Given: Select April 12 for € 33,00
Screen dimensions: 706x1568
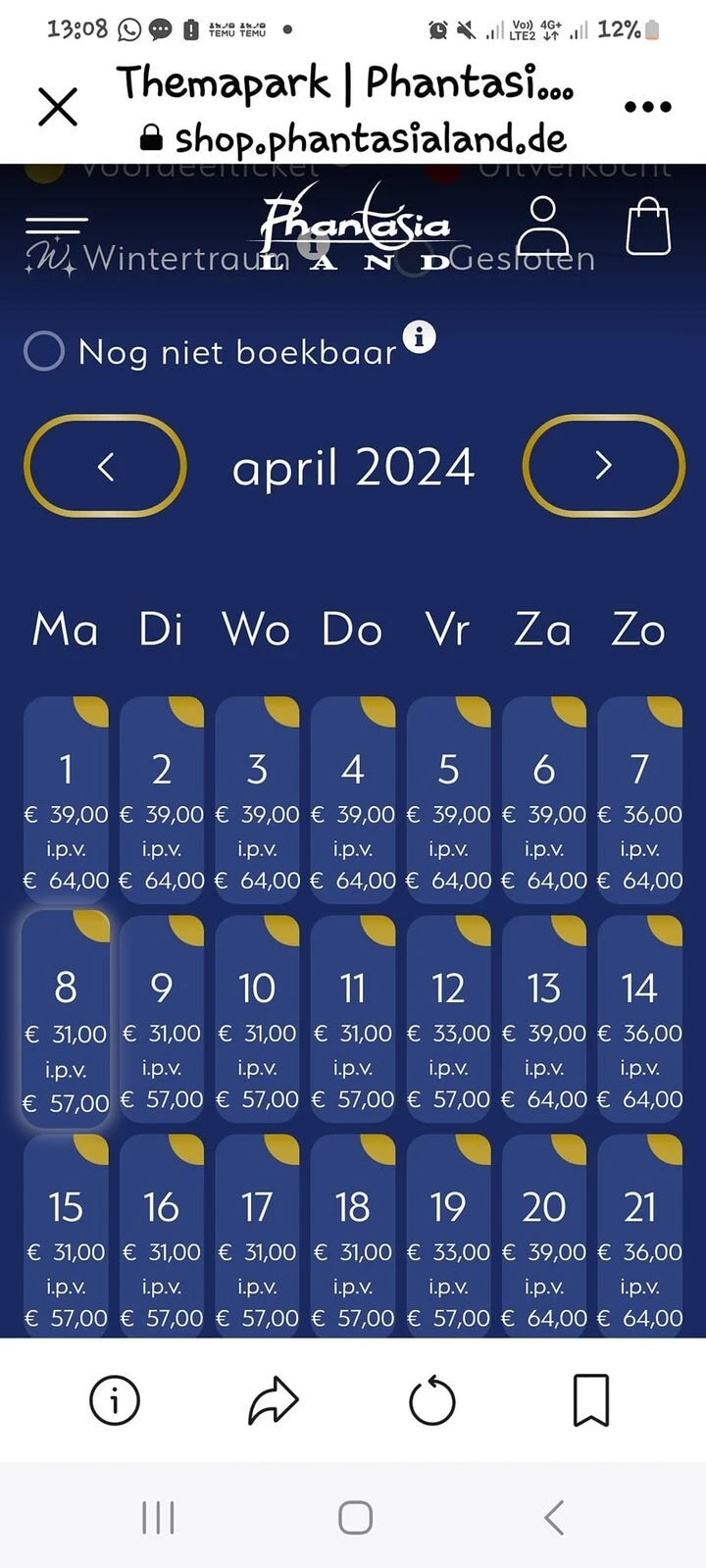Looking at the screenshot, I should click(448, 1020).
